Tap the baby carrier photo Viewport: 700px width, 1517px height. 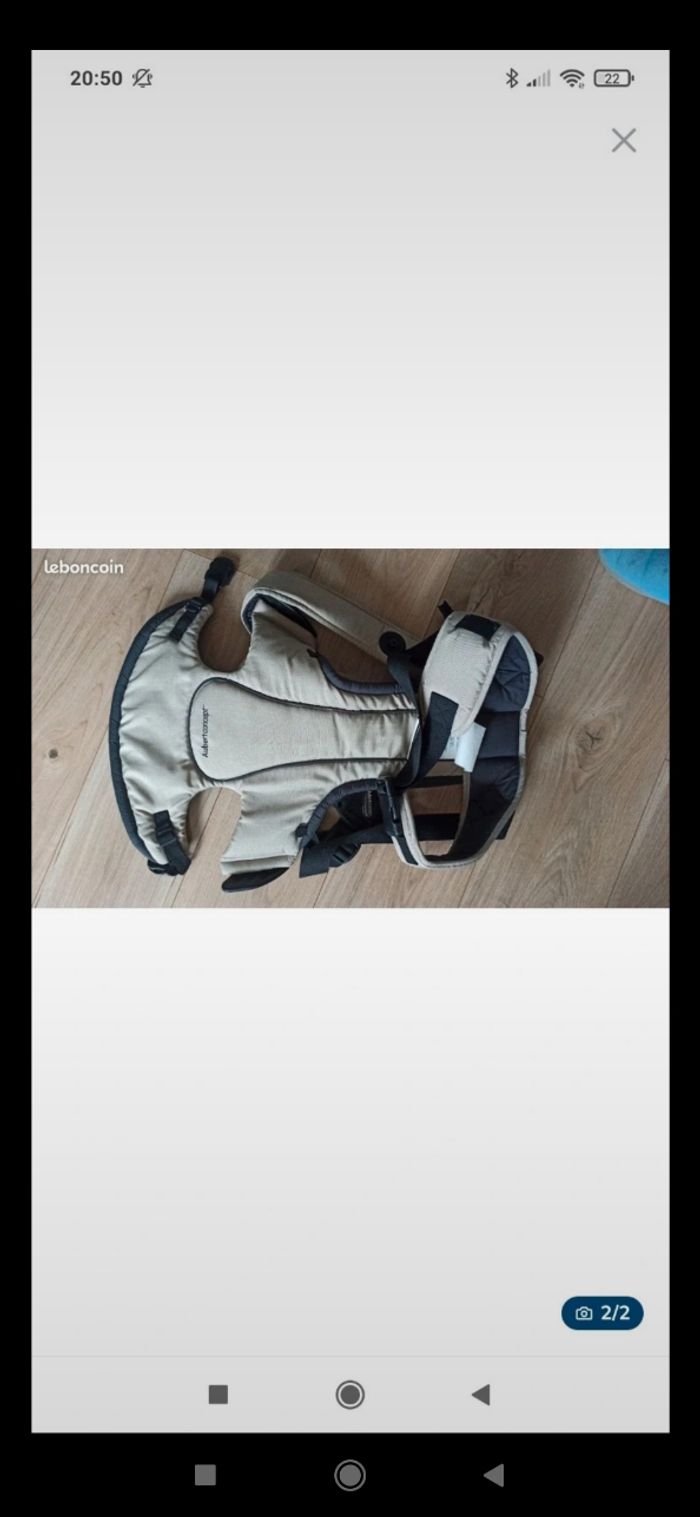(x=350, y=727)
